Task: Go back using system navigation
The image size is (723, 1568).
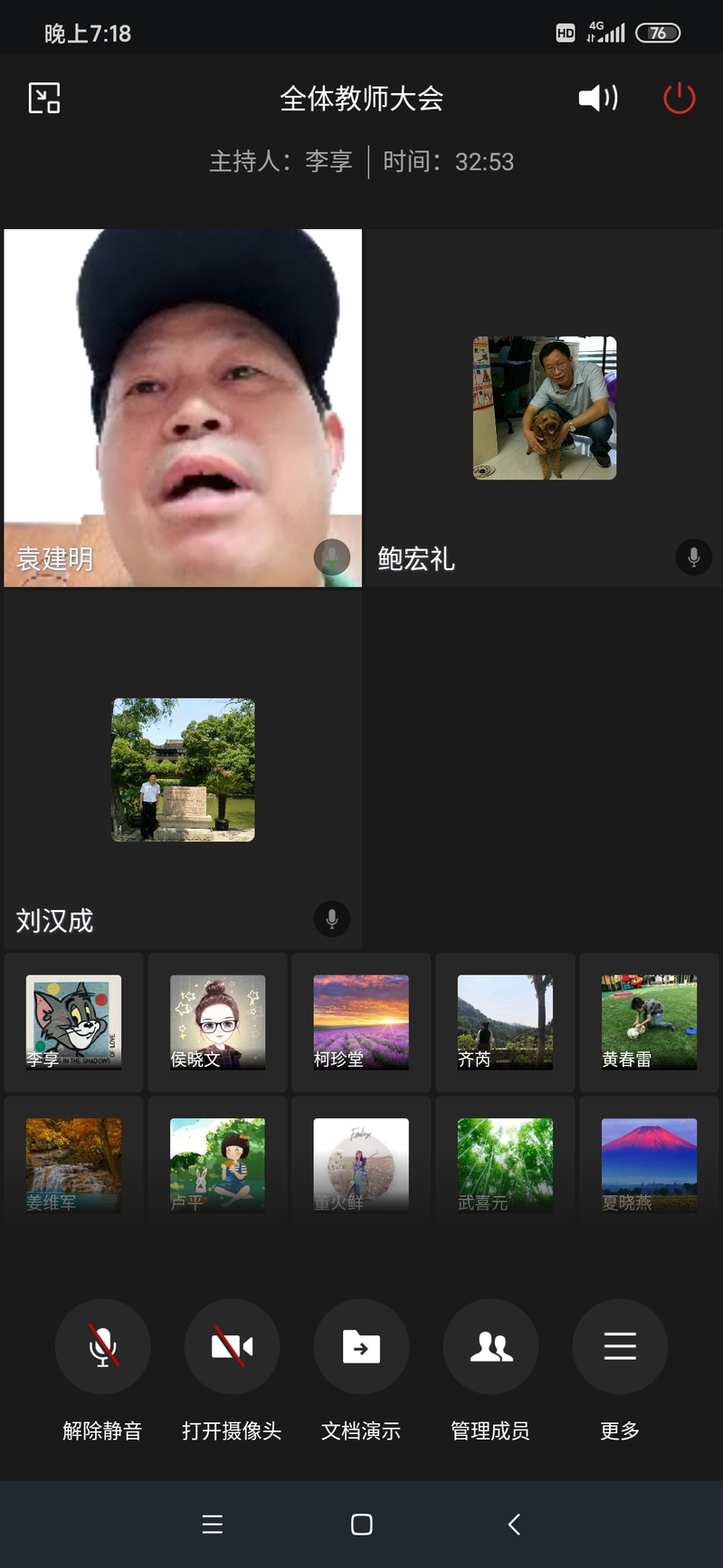Action: (x=513, y=1525)
